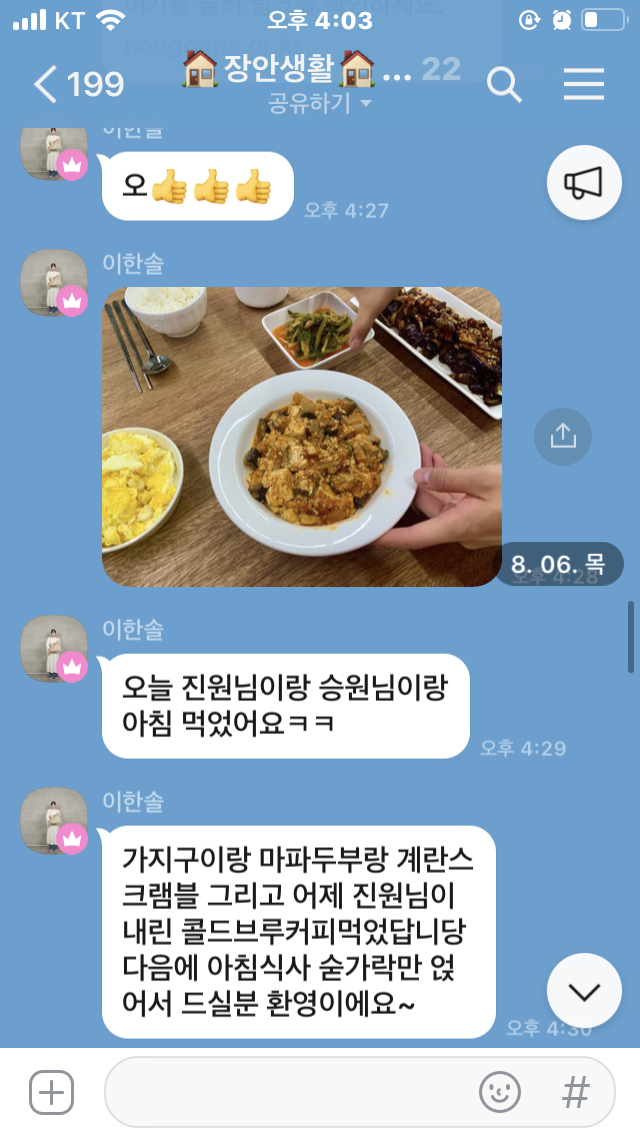Viewport: 640px width, 1136px height.
Task: Expand the 공유하기 dropdown
Action: [320, 104]
